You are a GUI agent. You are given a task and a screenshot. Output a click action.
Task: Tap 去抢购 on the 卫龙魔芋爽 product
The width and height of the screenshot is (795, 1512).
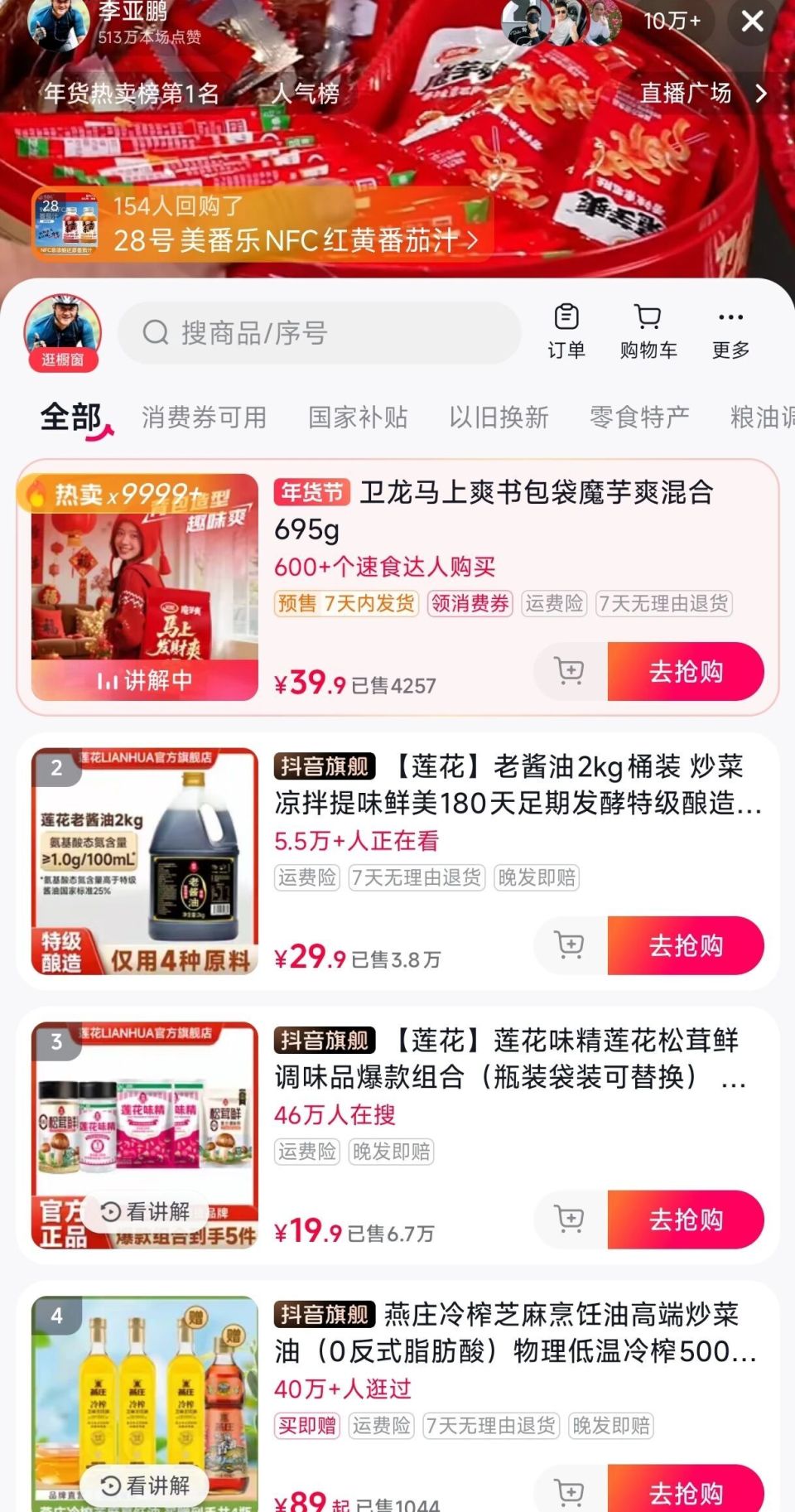point(686,673)
